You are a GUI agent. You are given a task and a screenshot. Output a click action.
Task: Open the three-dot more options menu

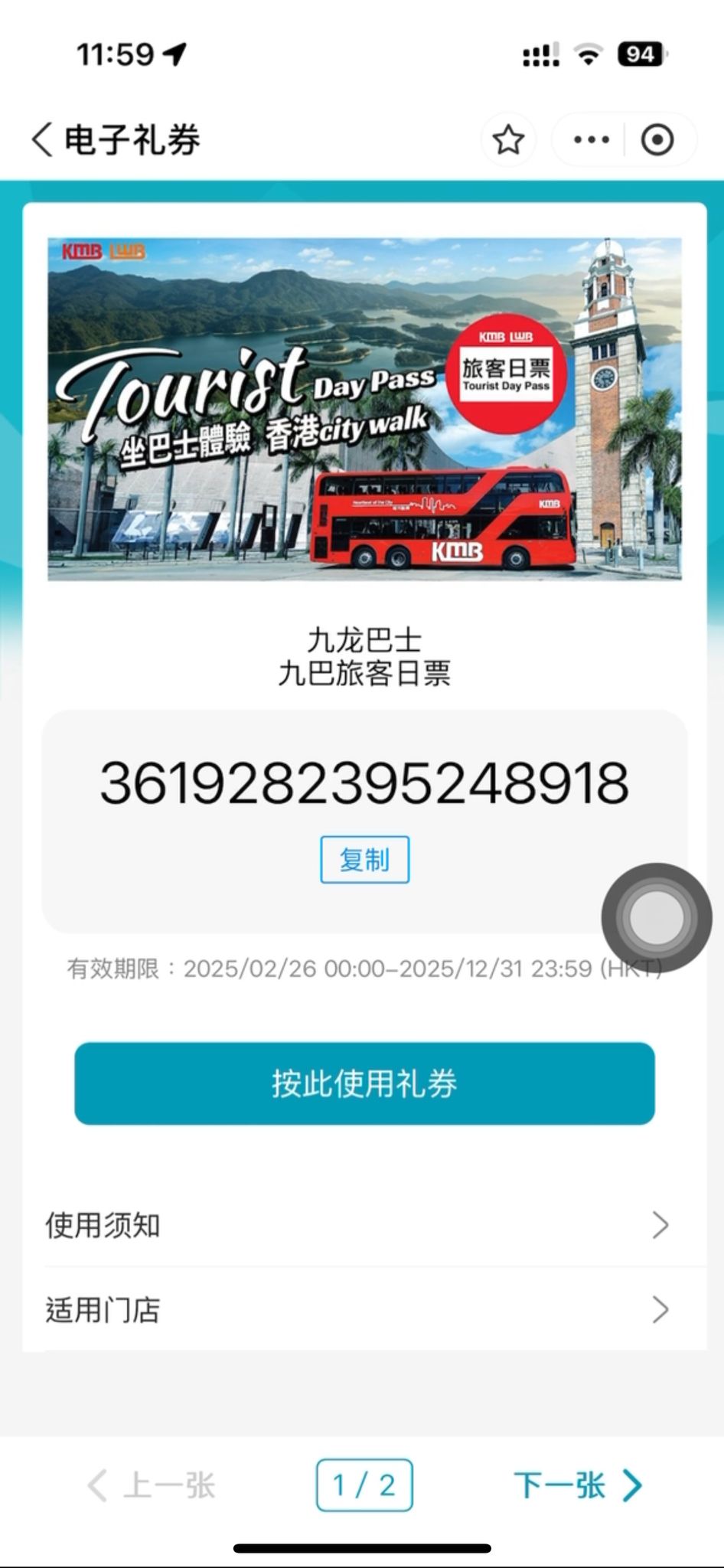pyautogui.click(x=591, y=140)
